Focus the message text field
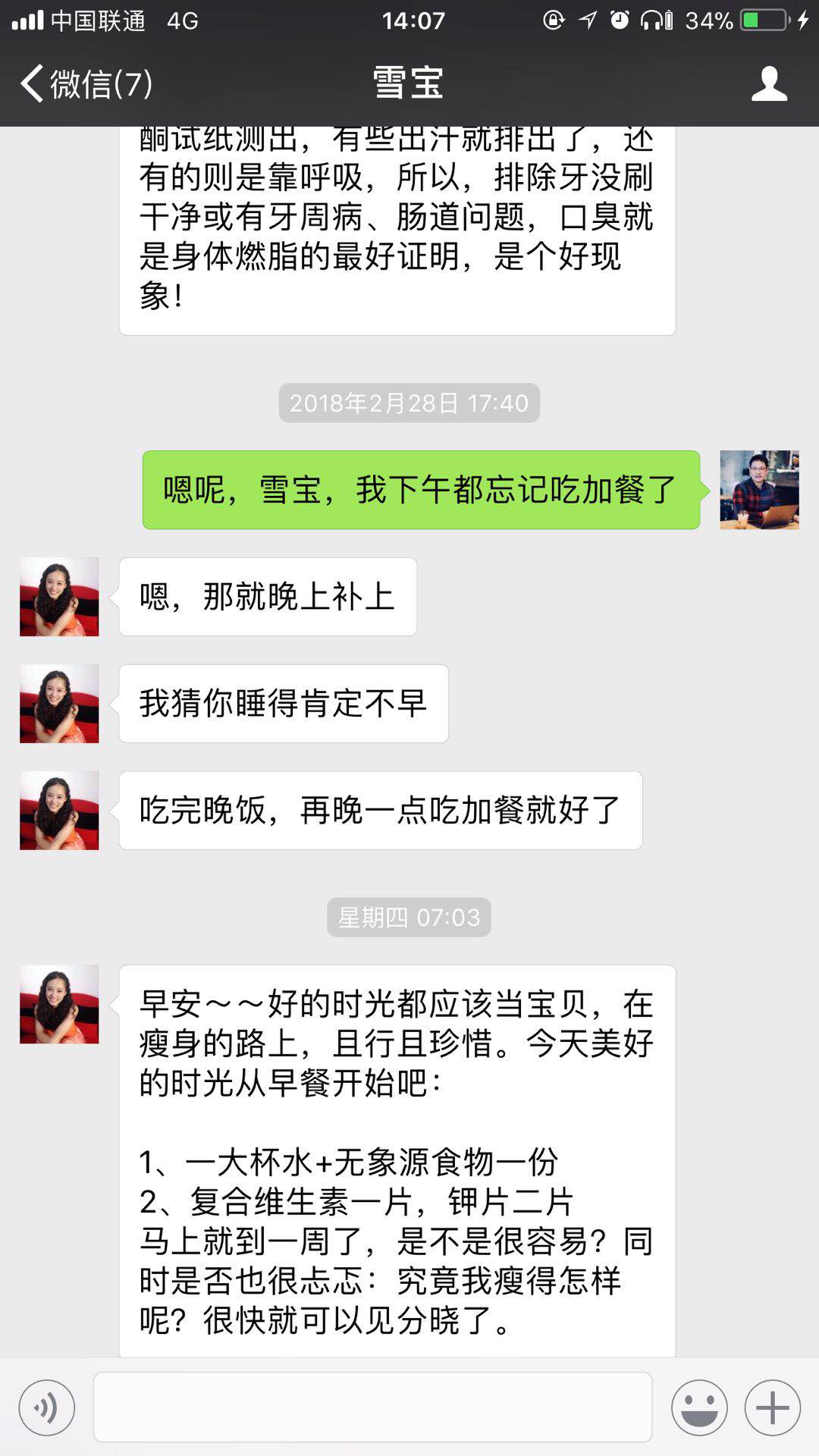This screenshot has height=1456, width=819. coord(372,1407)
